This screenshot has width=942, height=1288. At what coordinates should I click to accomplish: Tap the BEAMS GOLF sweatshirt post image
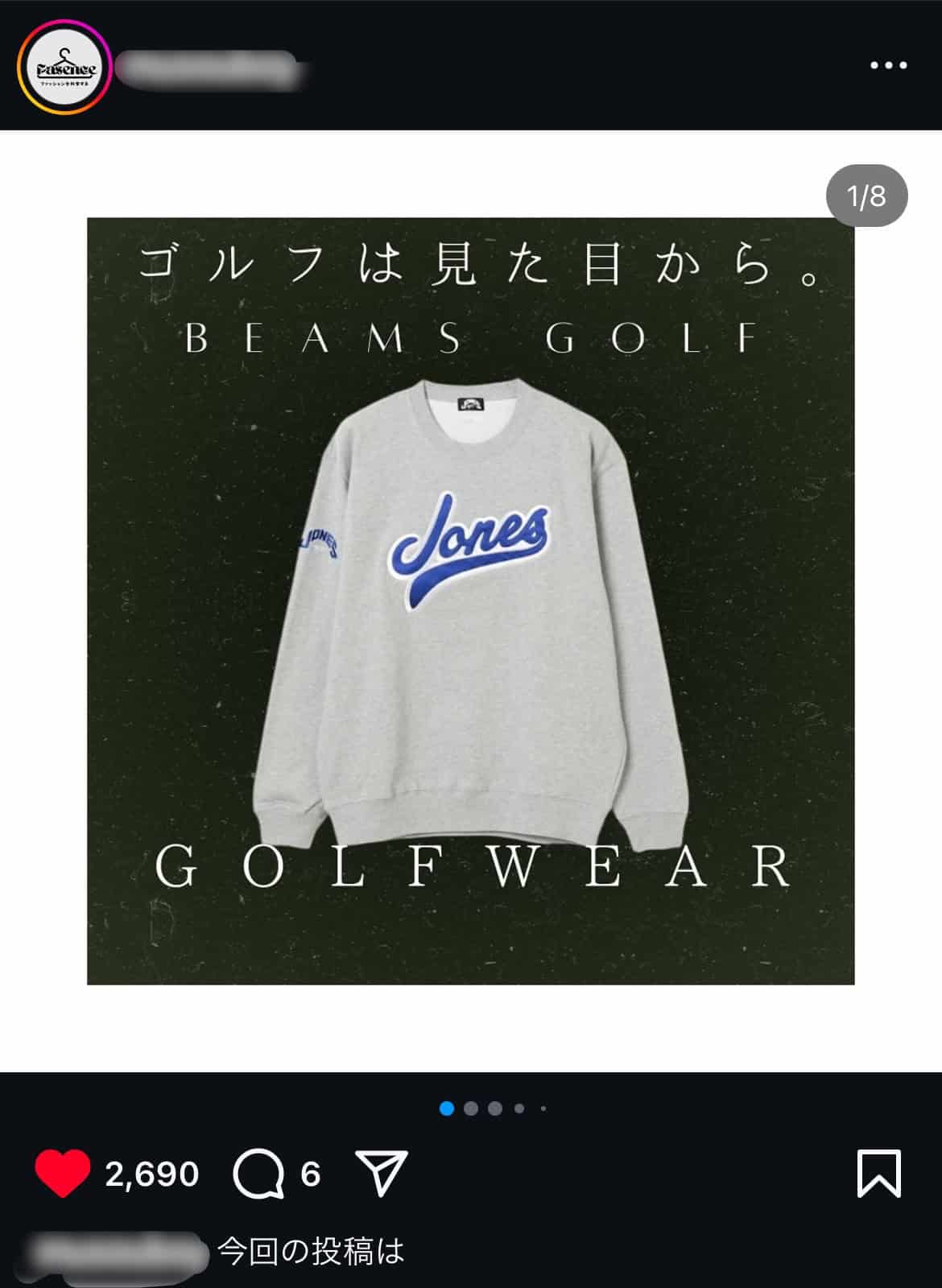coord(470,601)
